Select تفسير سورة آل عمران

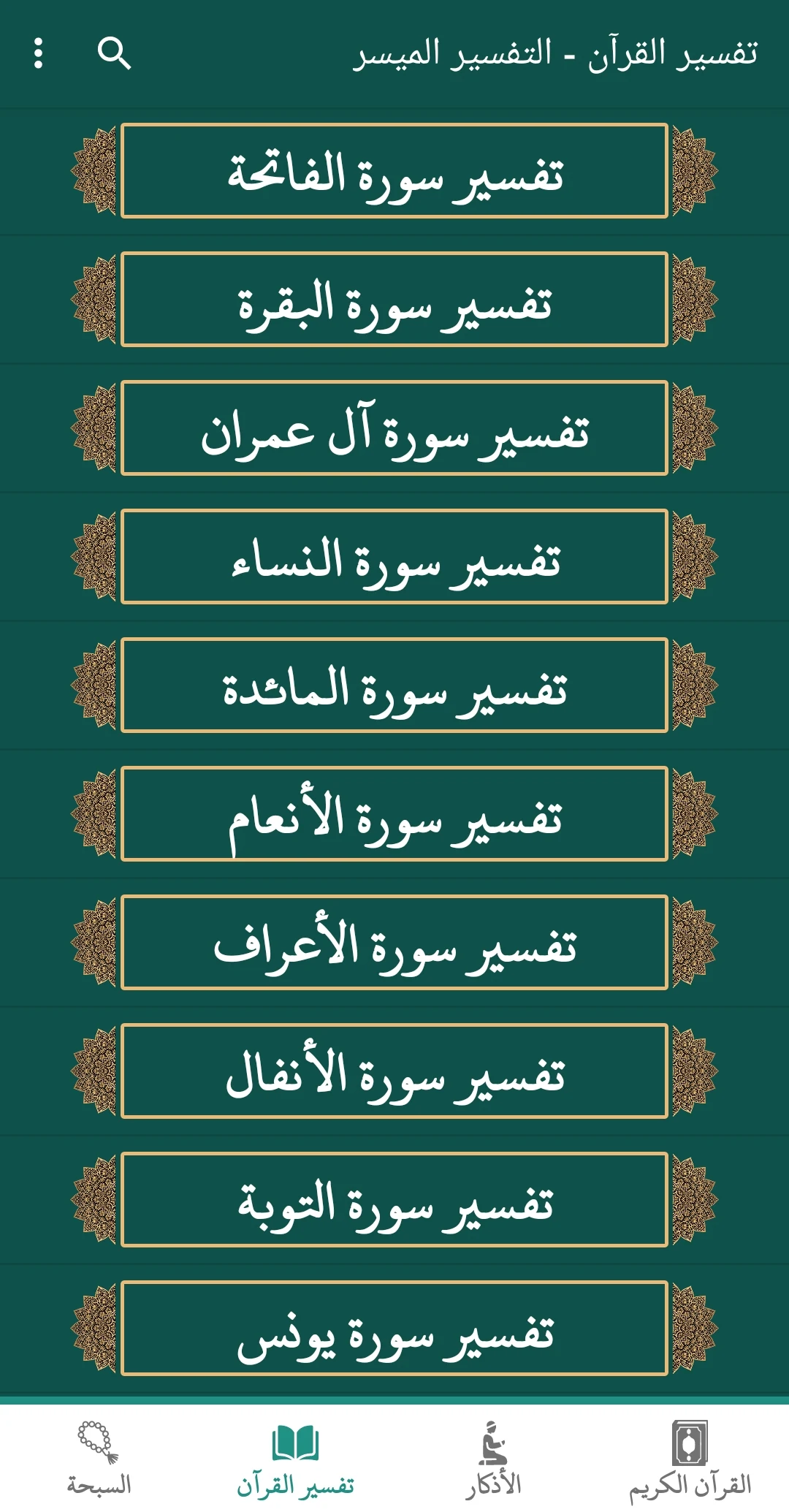pyautogui.click(x=394, y=428)
